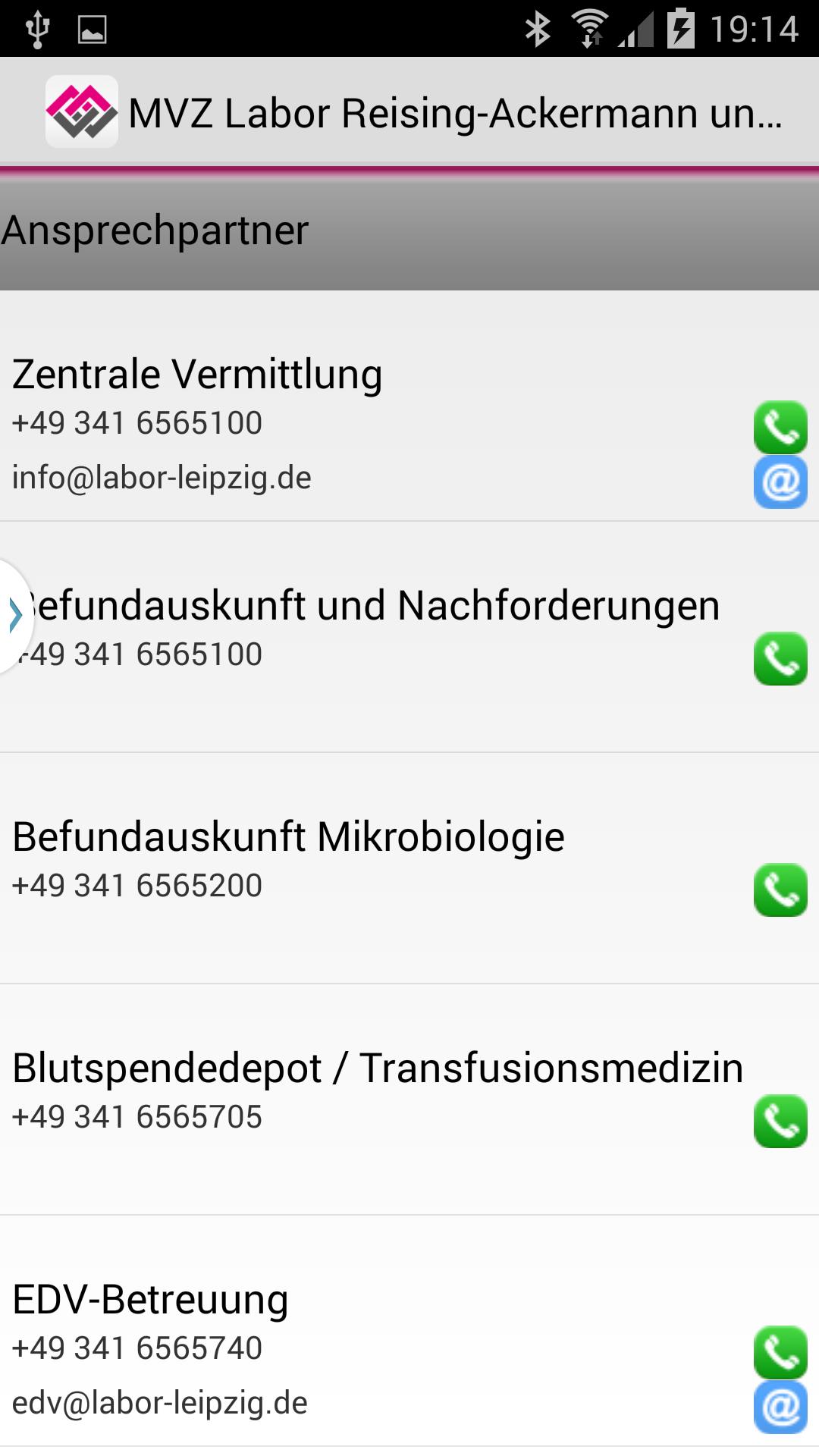The height and width of the screenshot is (1456, 819).
Task: Open the MVZ Labor app logo
Action: click(x=81, y=111)
